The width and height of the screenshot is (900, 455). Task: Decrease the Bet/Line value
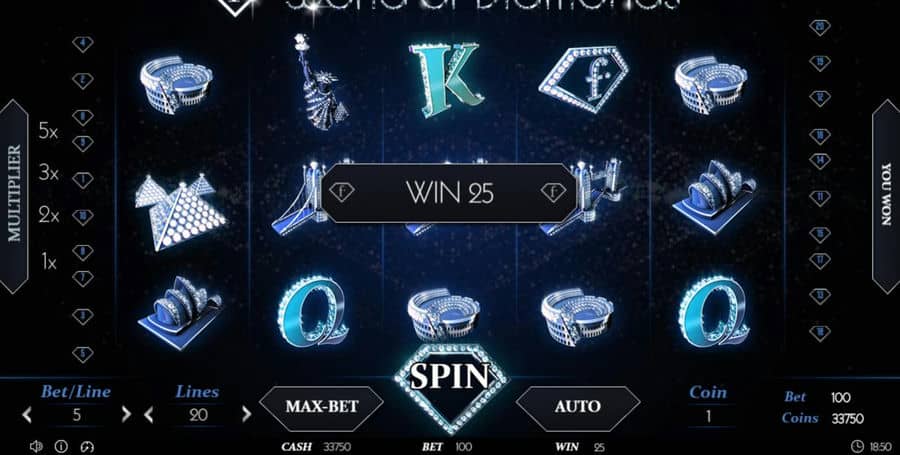27,414
